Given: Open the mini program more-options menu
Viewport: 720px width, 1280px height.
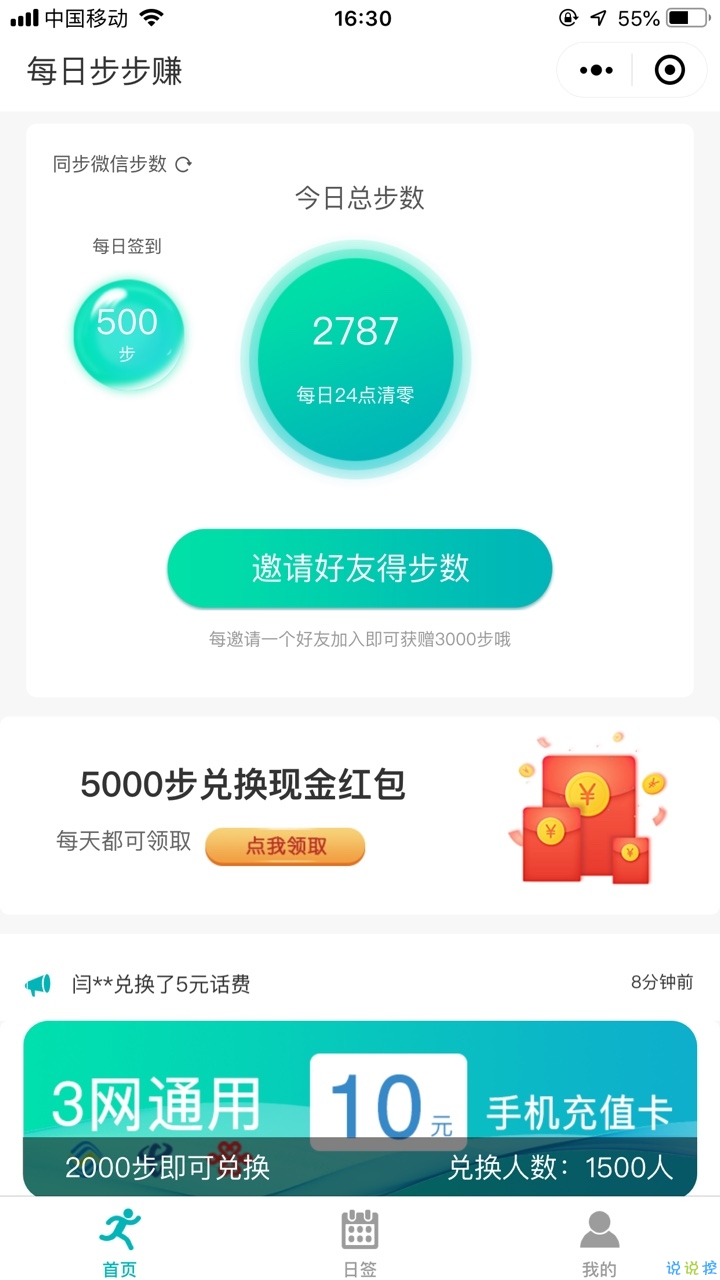Looking at the screenshot, I should tap(596, 70).
